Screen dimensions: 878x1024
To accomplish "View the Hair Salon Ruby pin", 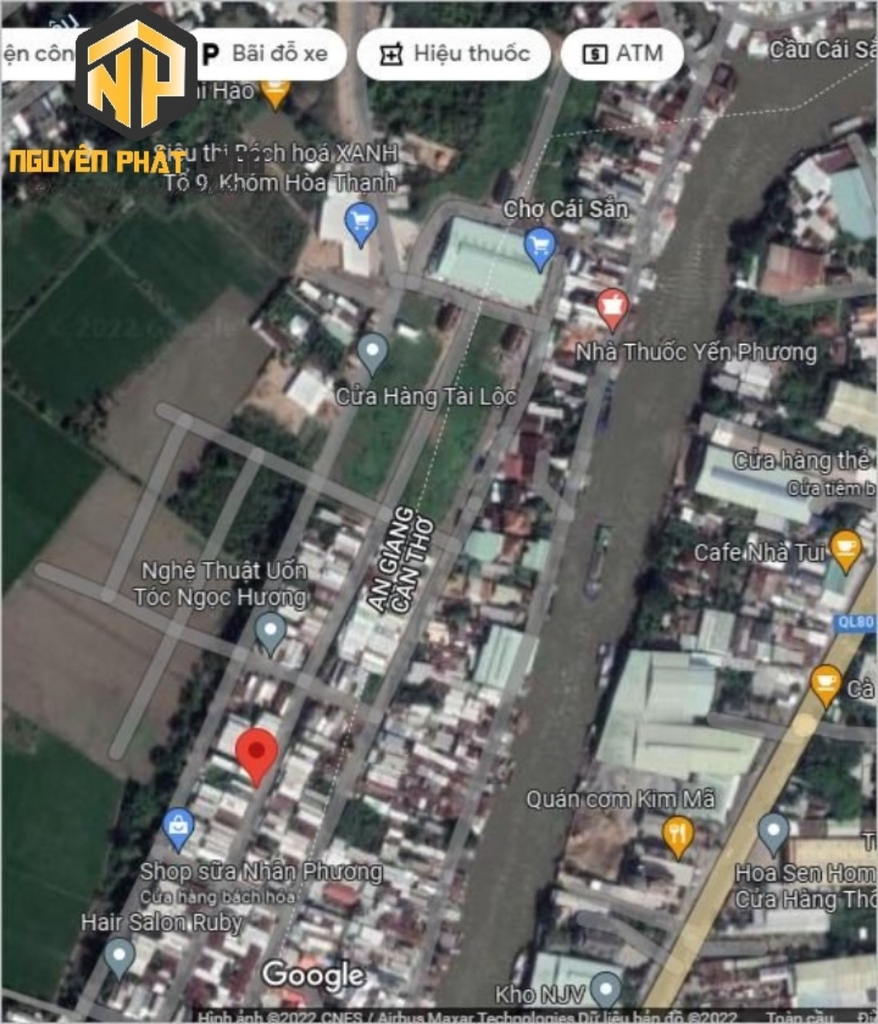I will pyautogui.click(x=120, y=954).
